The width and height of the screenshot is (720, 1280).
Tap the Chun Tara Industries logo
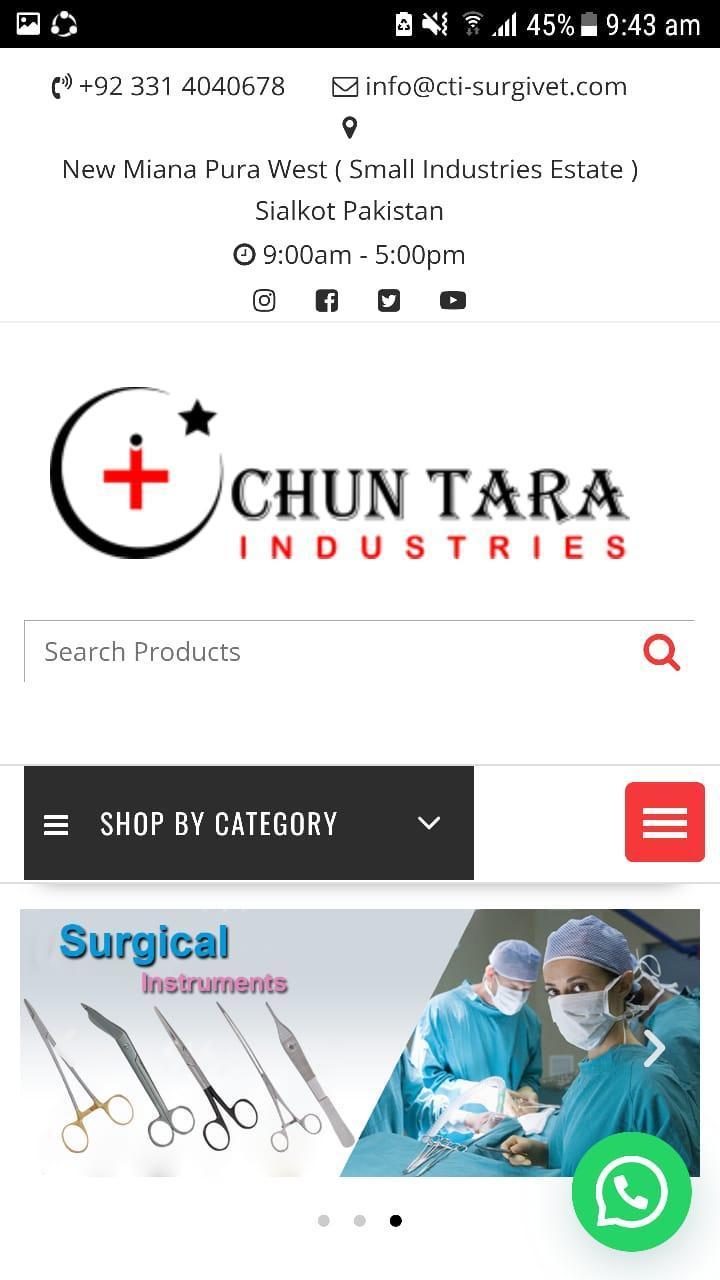340,475
